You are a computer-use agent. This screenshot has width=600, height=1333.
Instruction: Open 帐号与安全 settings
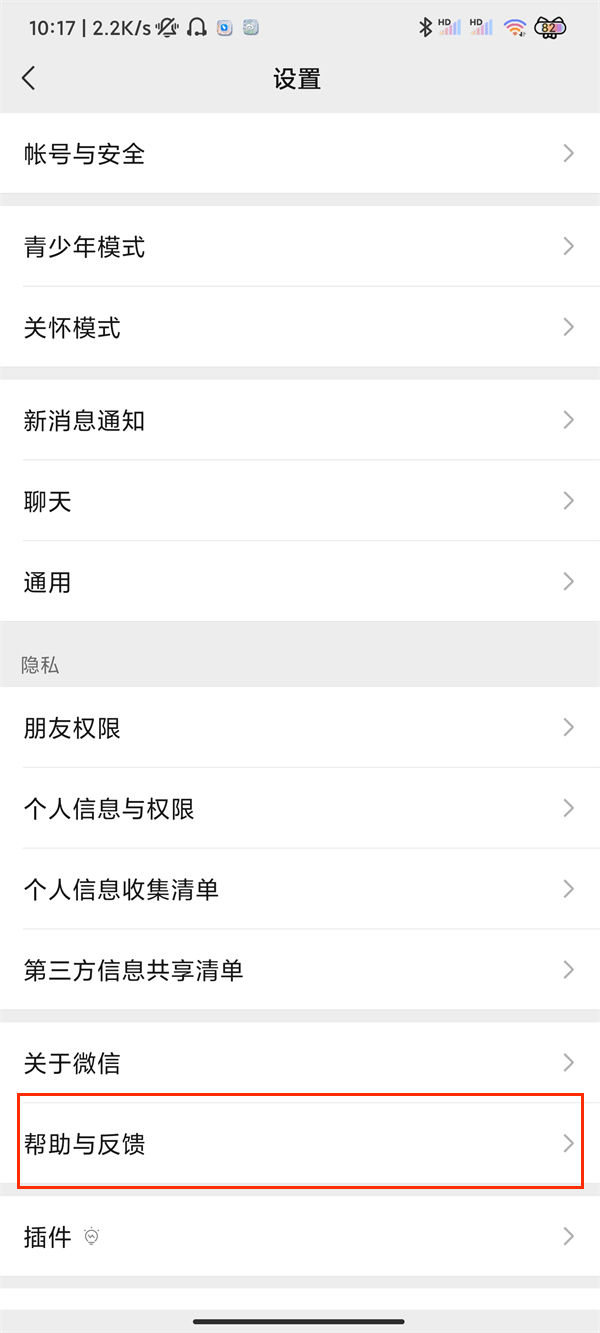(300, 153)
